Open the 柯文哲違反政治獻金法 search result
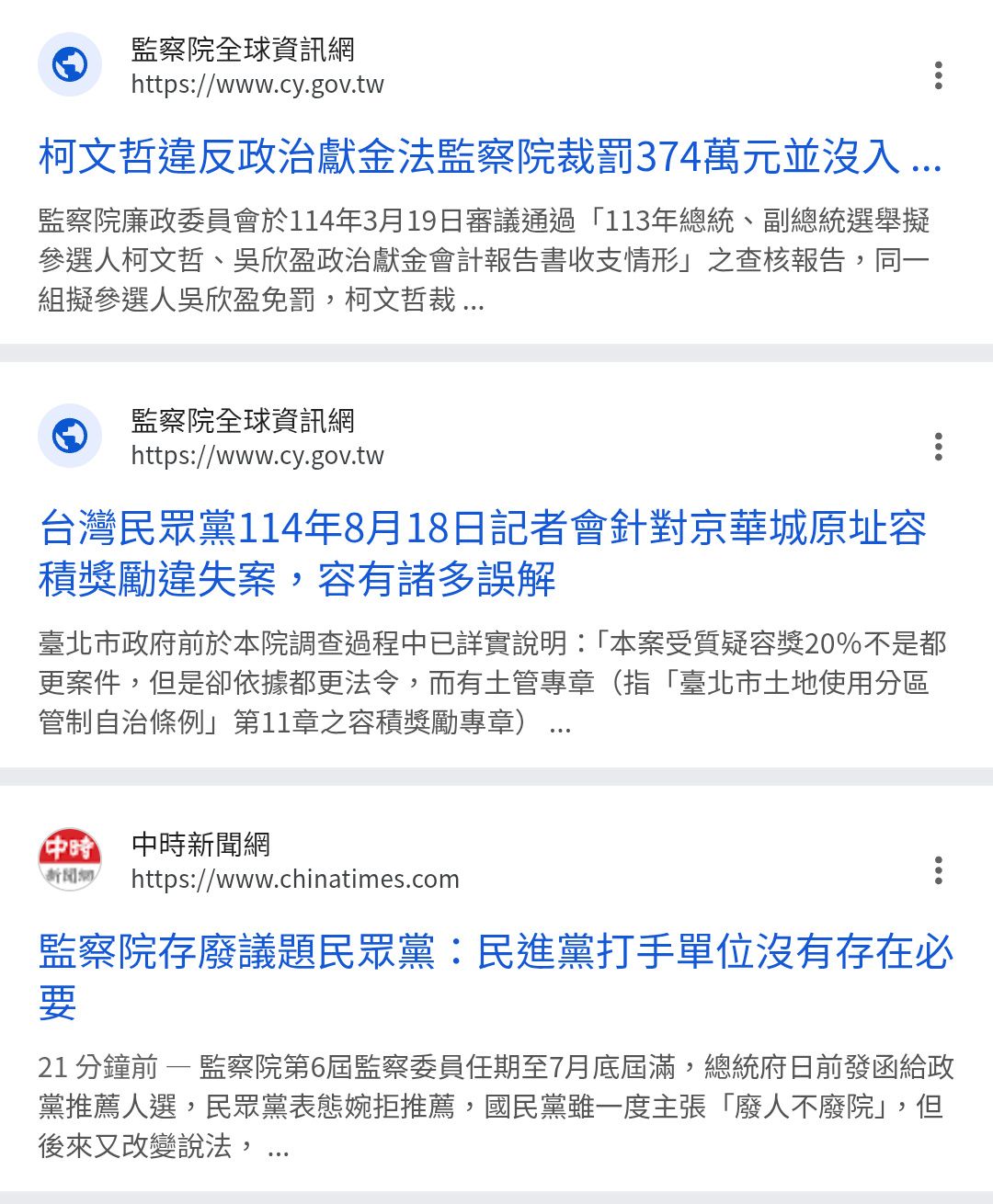993x1204 pixels. point(489,157)
